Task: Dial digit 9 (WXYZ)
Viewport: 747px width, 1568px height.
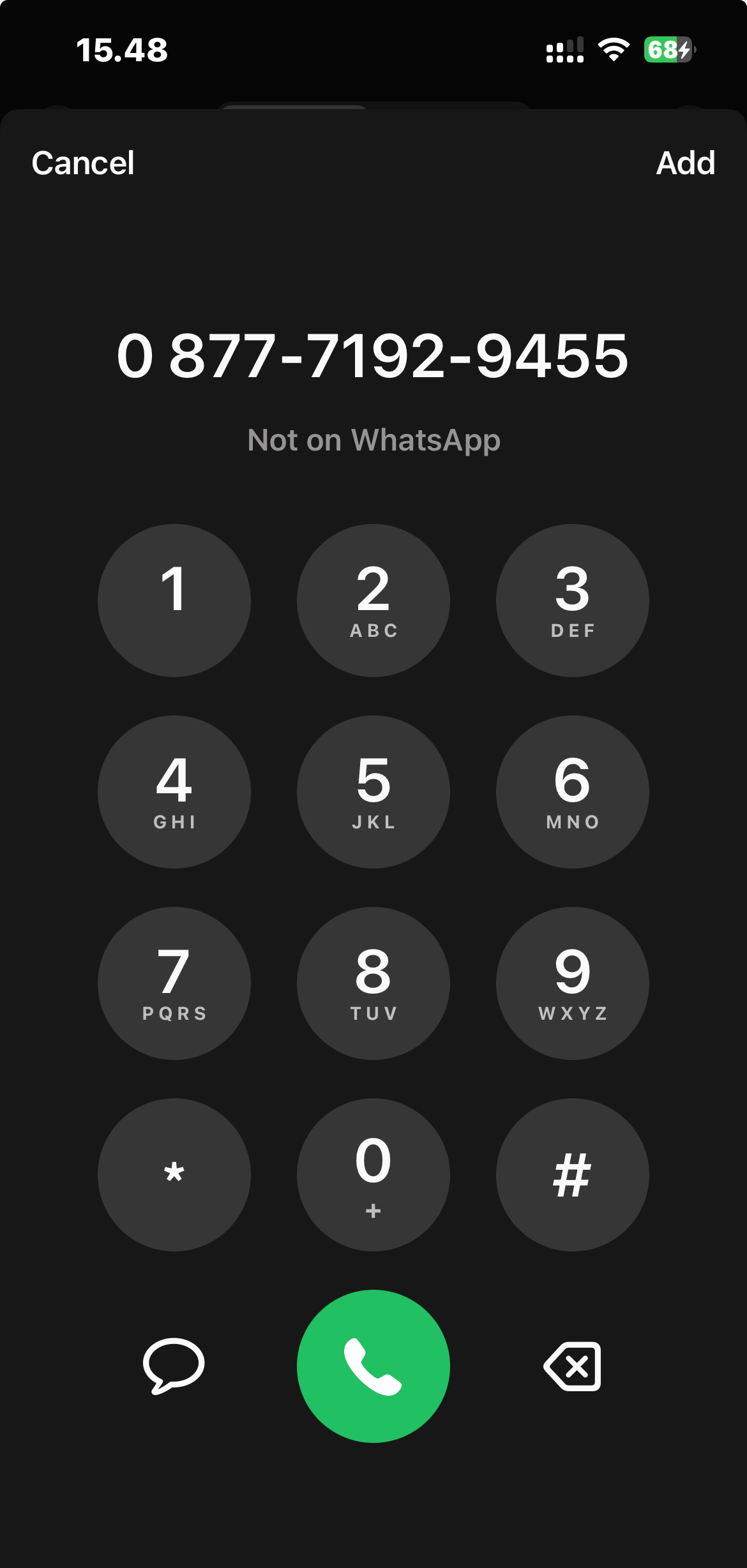Action: tap(572, 983)
